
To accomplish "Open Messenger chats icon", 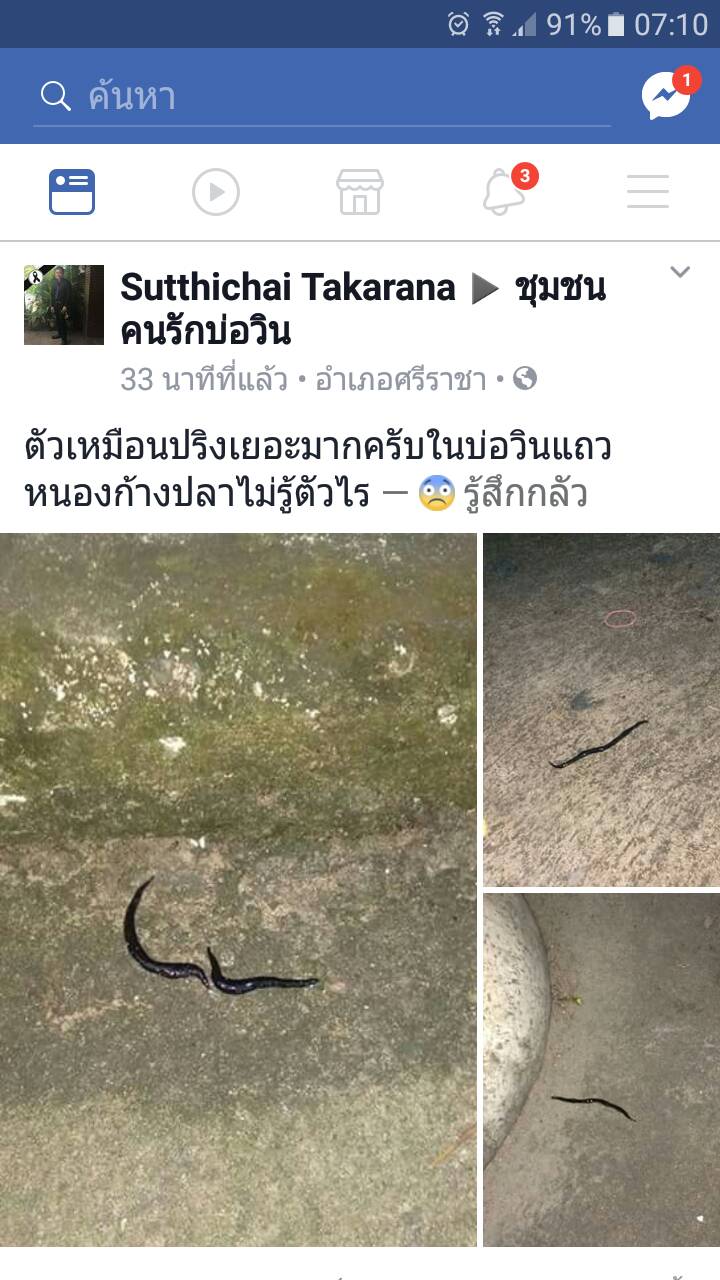I will 668,96.
